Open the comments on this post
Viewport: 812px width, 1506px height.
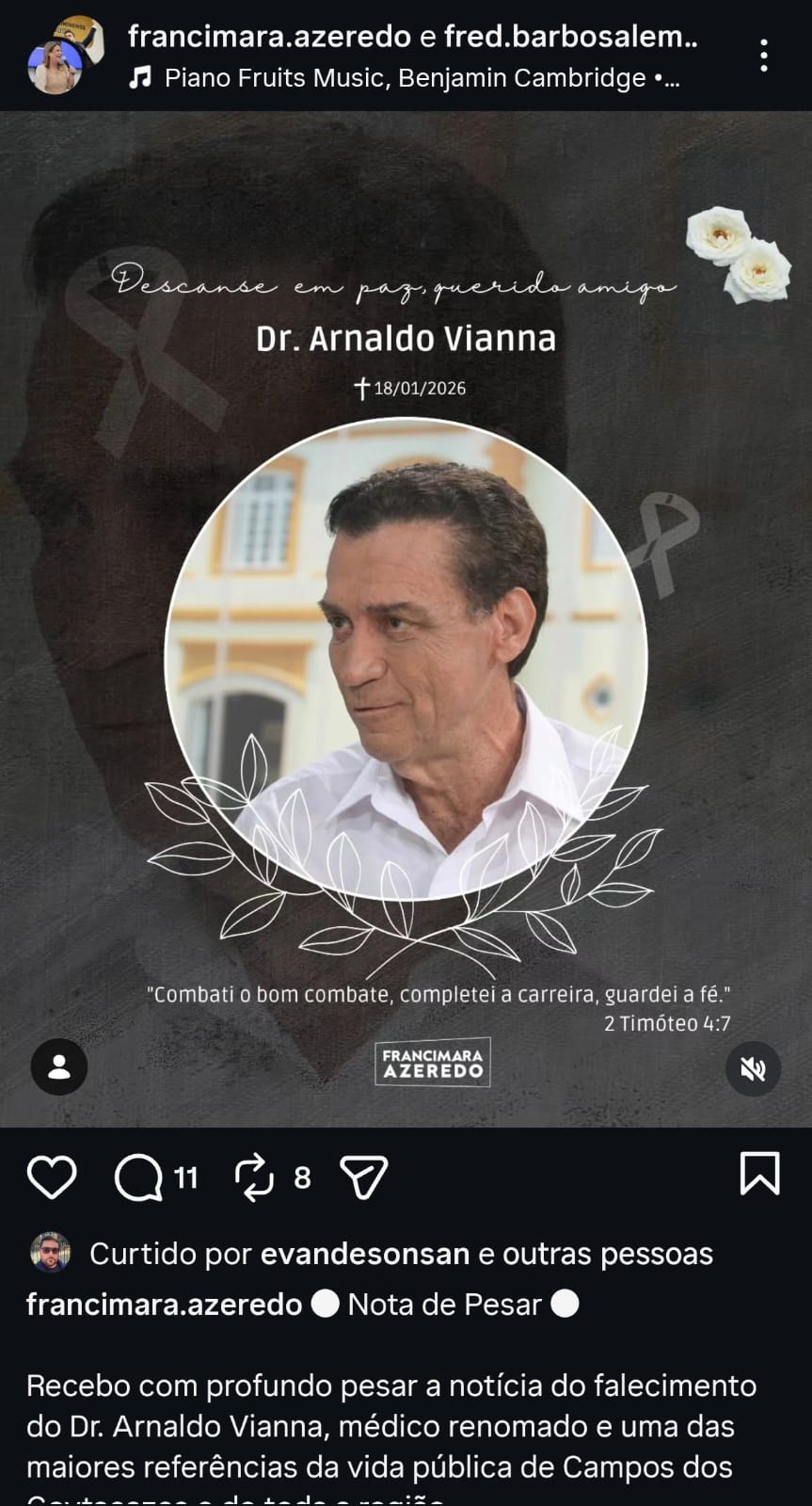(x=139, y=1178)
